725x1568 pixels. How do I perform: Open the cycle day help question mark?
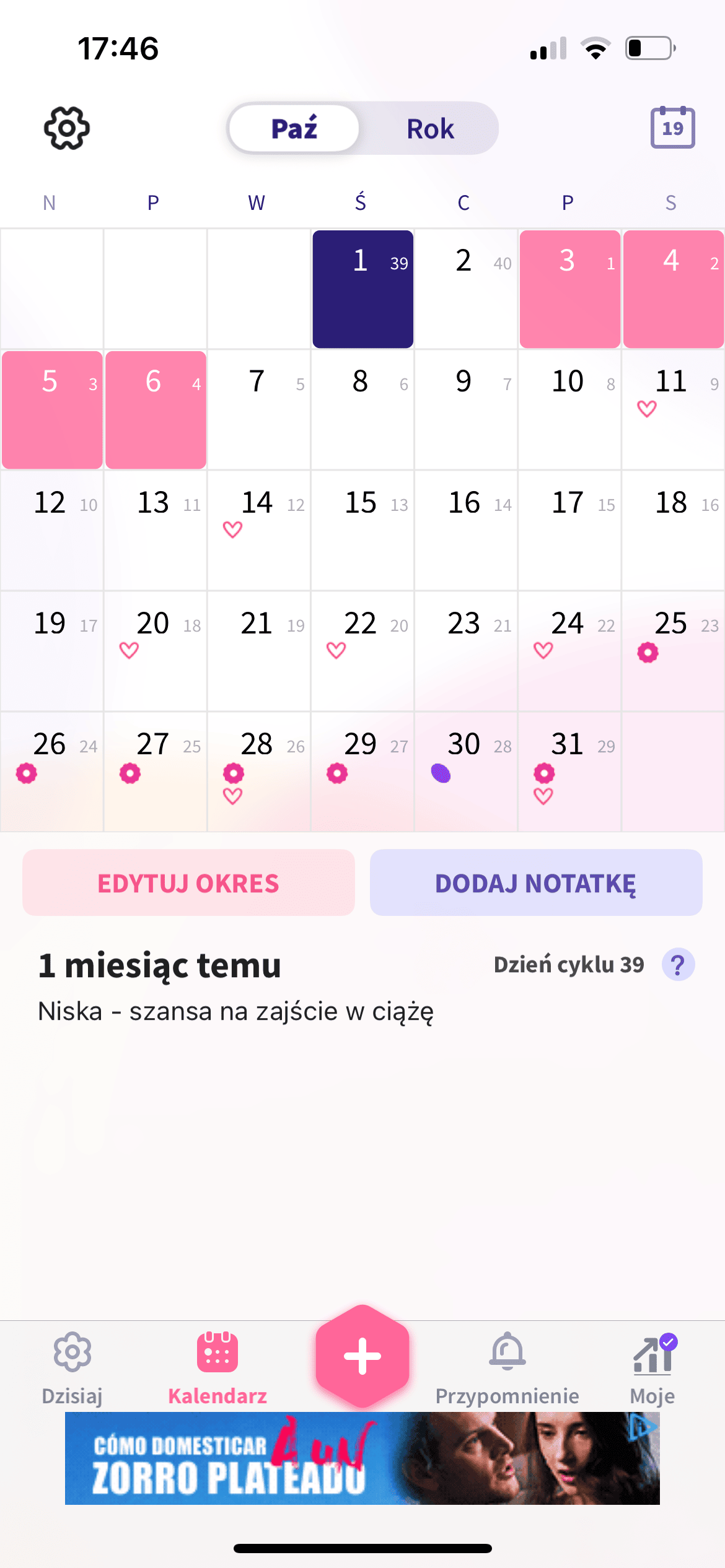(678, 965)
